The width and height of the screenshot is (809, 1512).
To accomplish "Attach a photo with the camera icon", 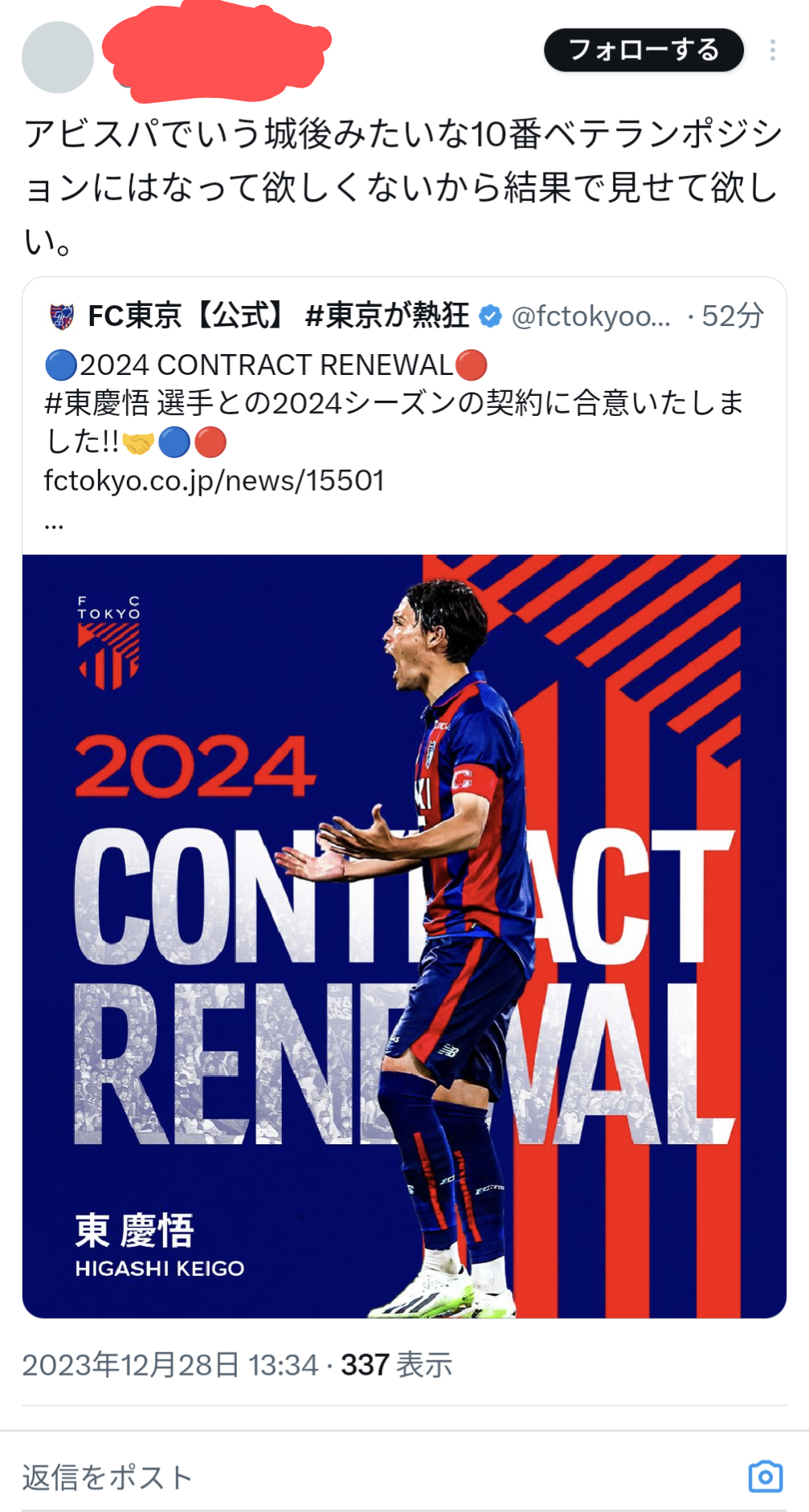I will coord(766,1476).
